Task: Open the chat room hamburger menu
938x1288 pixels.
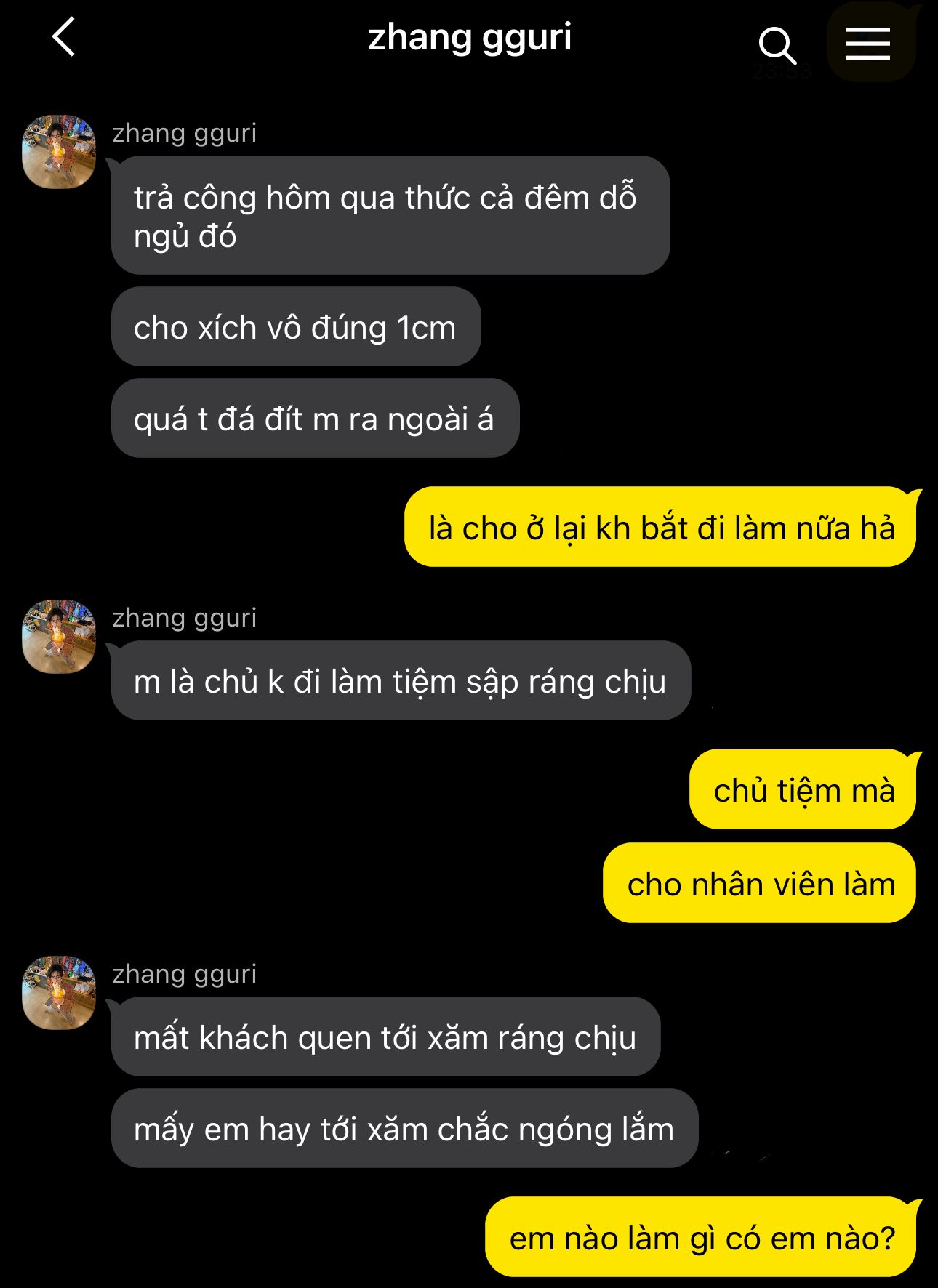Action: [868, 44]
